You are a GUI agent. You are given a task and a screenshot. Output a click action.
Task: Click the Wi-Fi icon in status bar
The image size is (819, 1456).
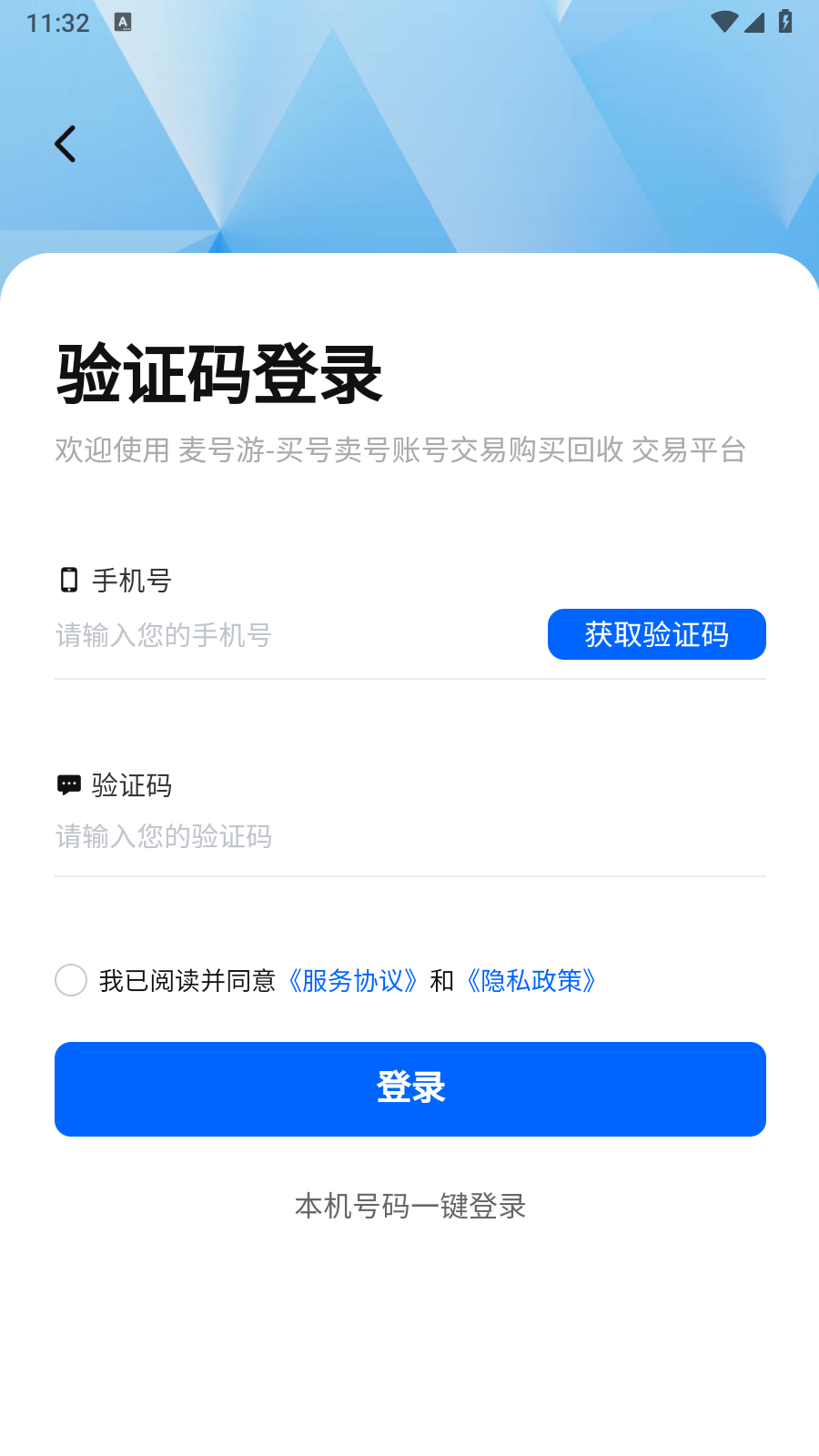point(723,21)
